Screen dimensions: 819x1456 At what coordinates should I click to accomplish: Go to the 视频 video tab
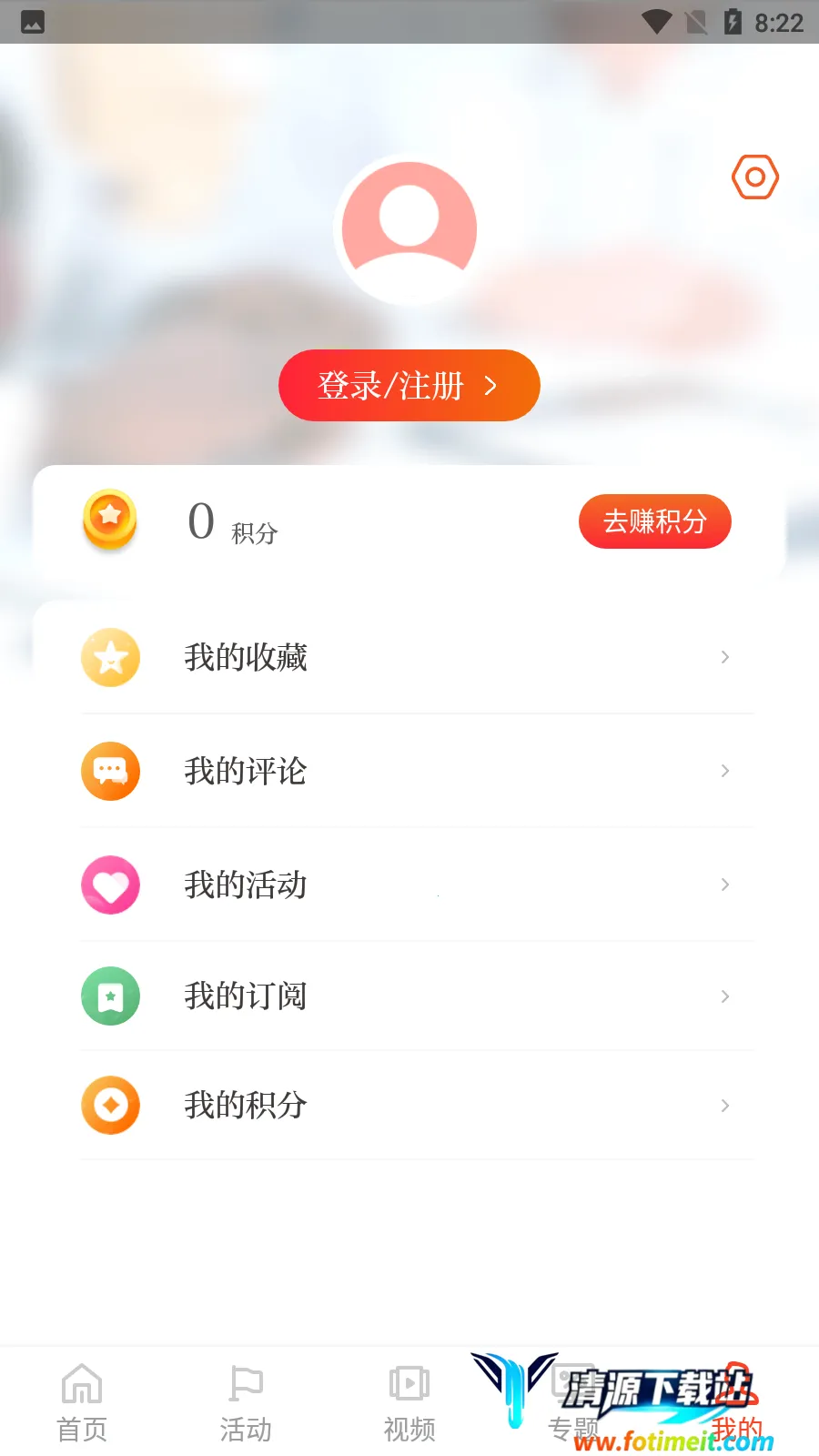click(x=409, y=1403)
